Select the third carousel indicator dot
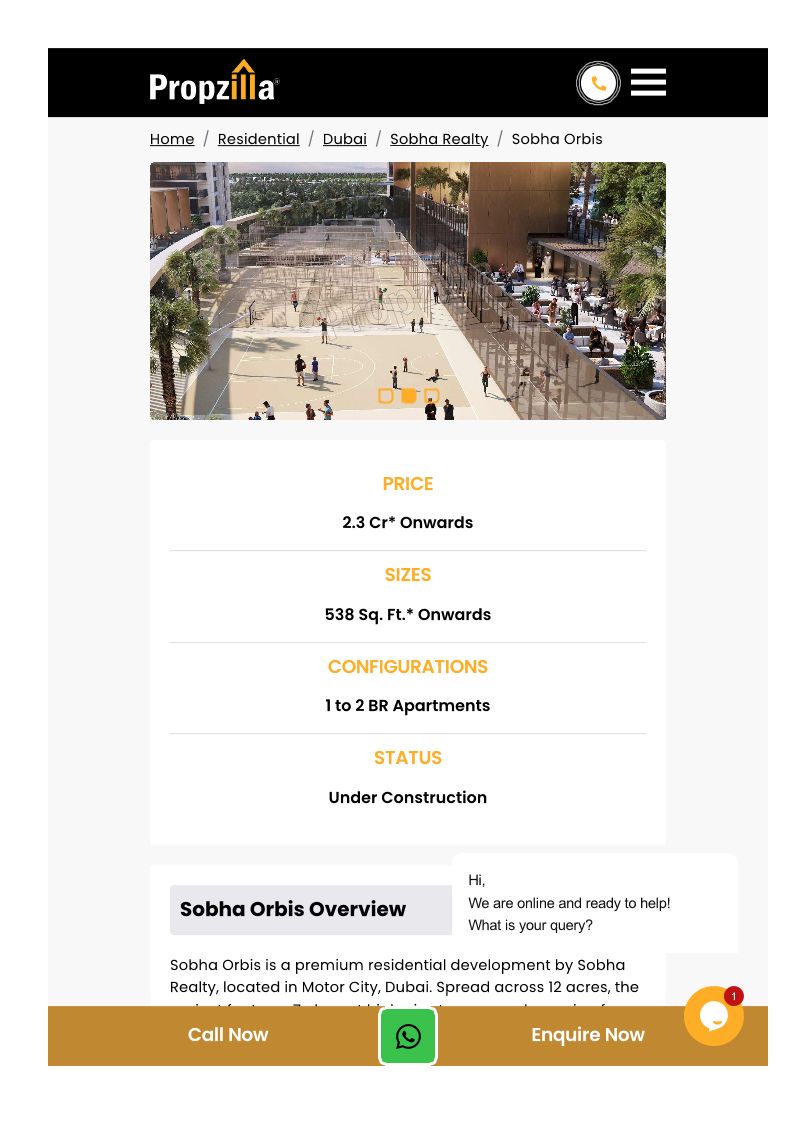Viewport: 793px width, 1123px height. pos(431,396)
